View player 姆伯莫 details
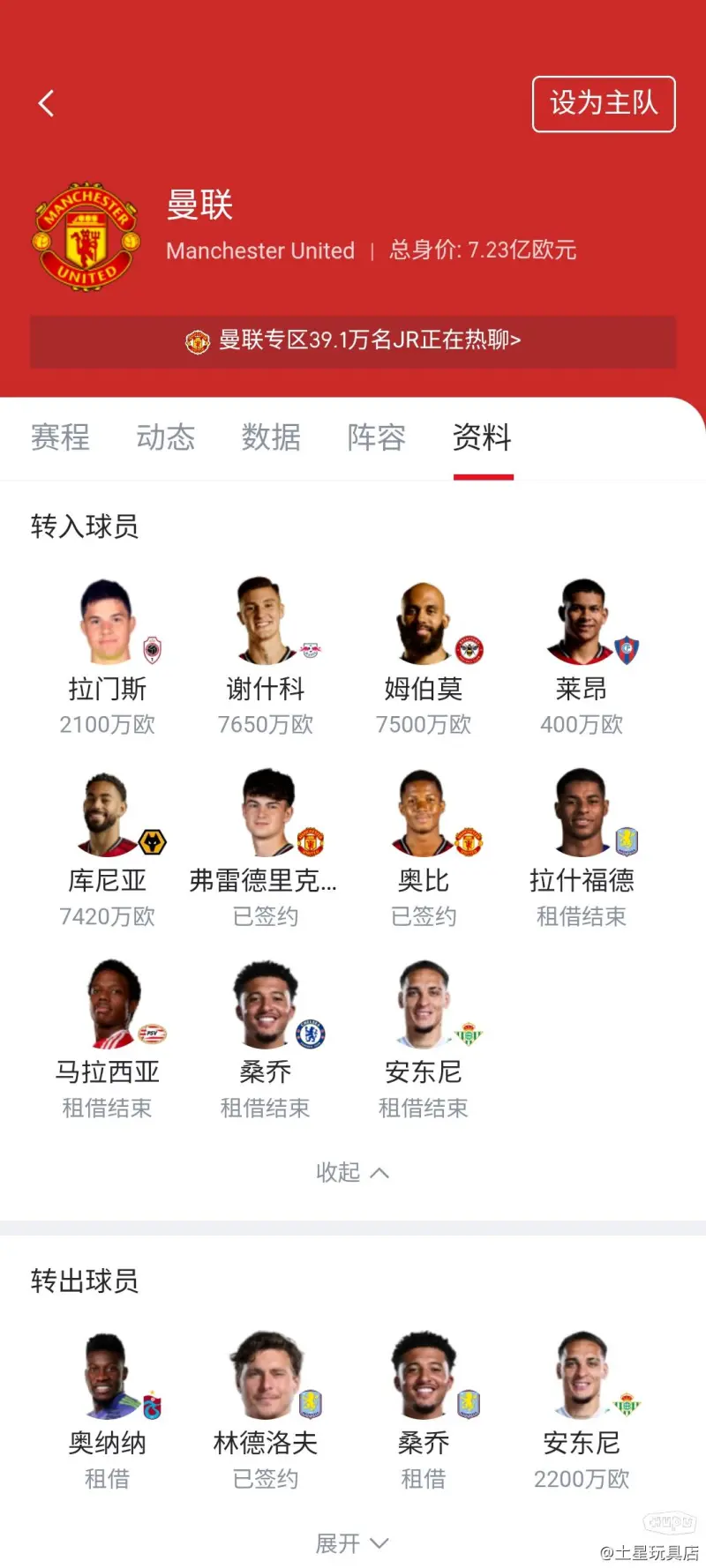The height and width of the screenshot is (1568, 706). (x=424, y=657)
